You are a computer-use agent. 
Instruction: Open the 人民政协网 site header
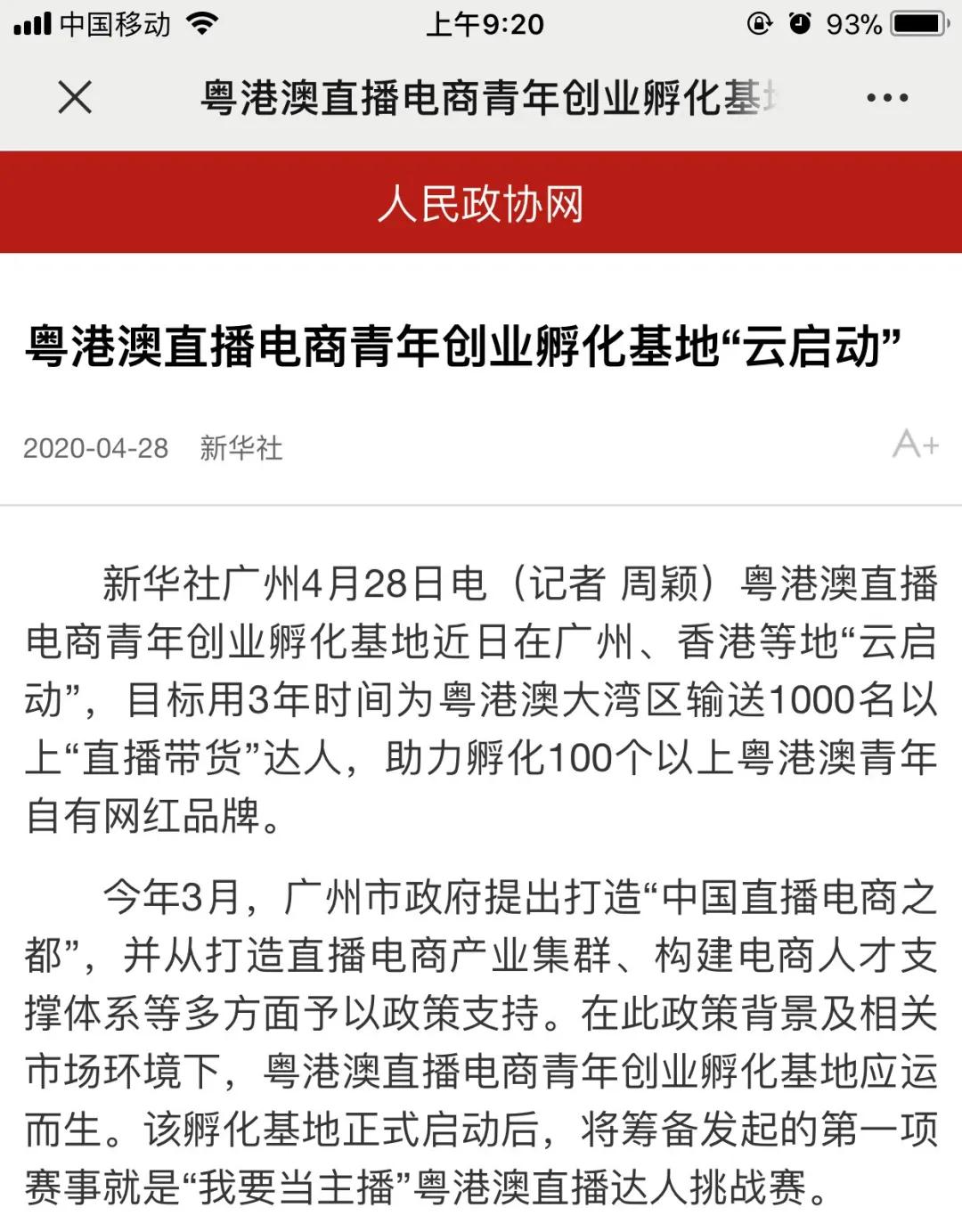tap(481, 204)
